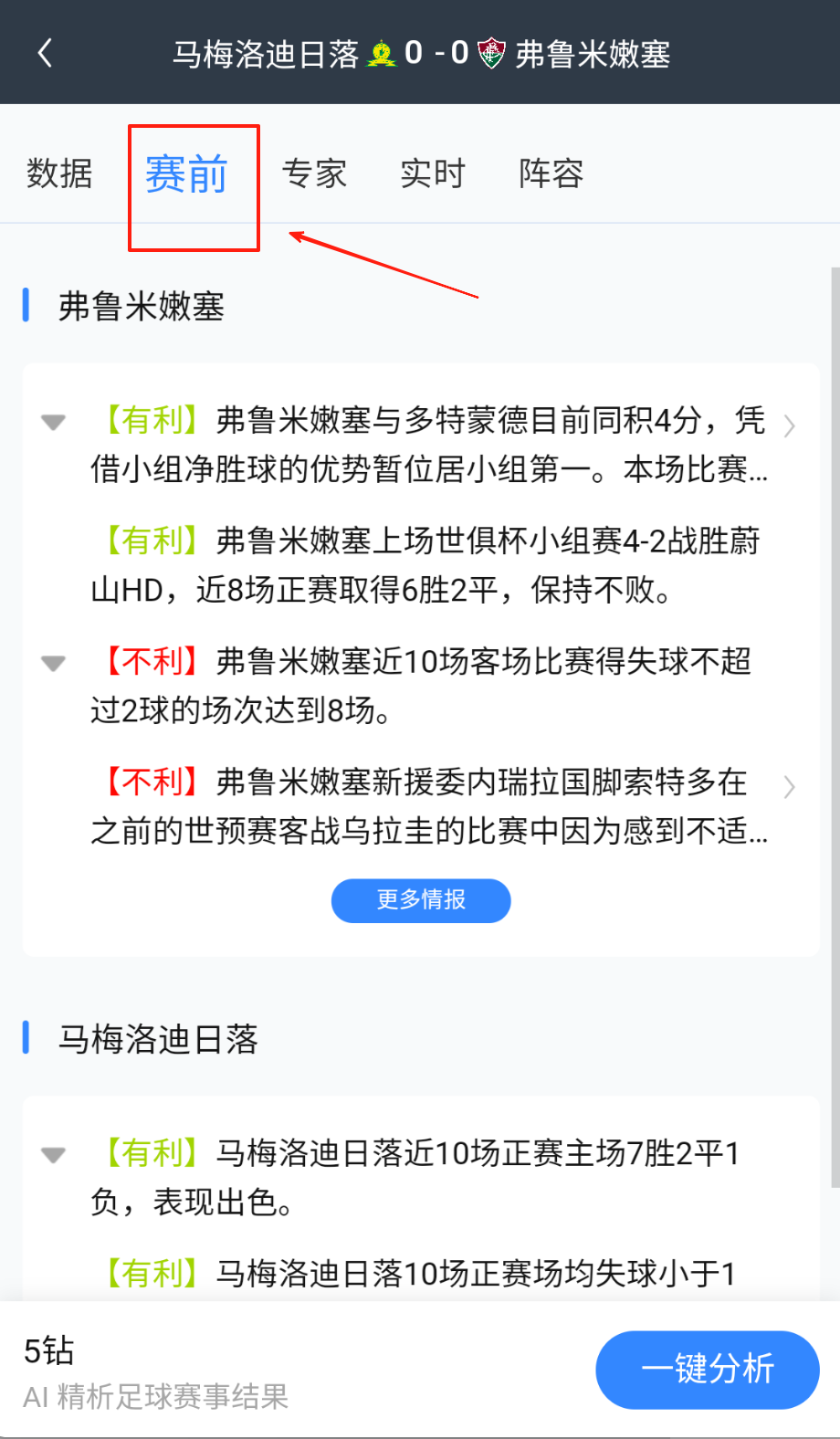Go back using the top-left arrow

(46, 53)
